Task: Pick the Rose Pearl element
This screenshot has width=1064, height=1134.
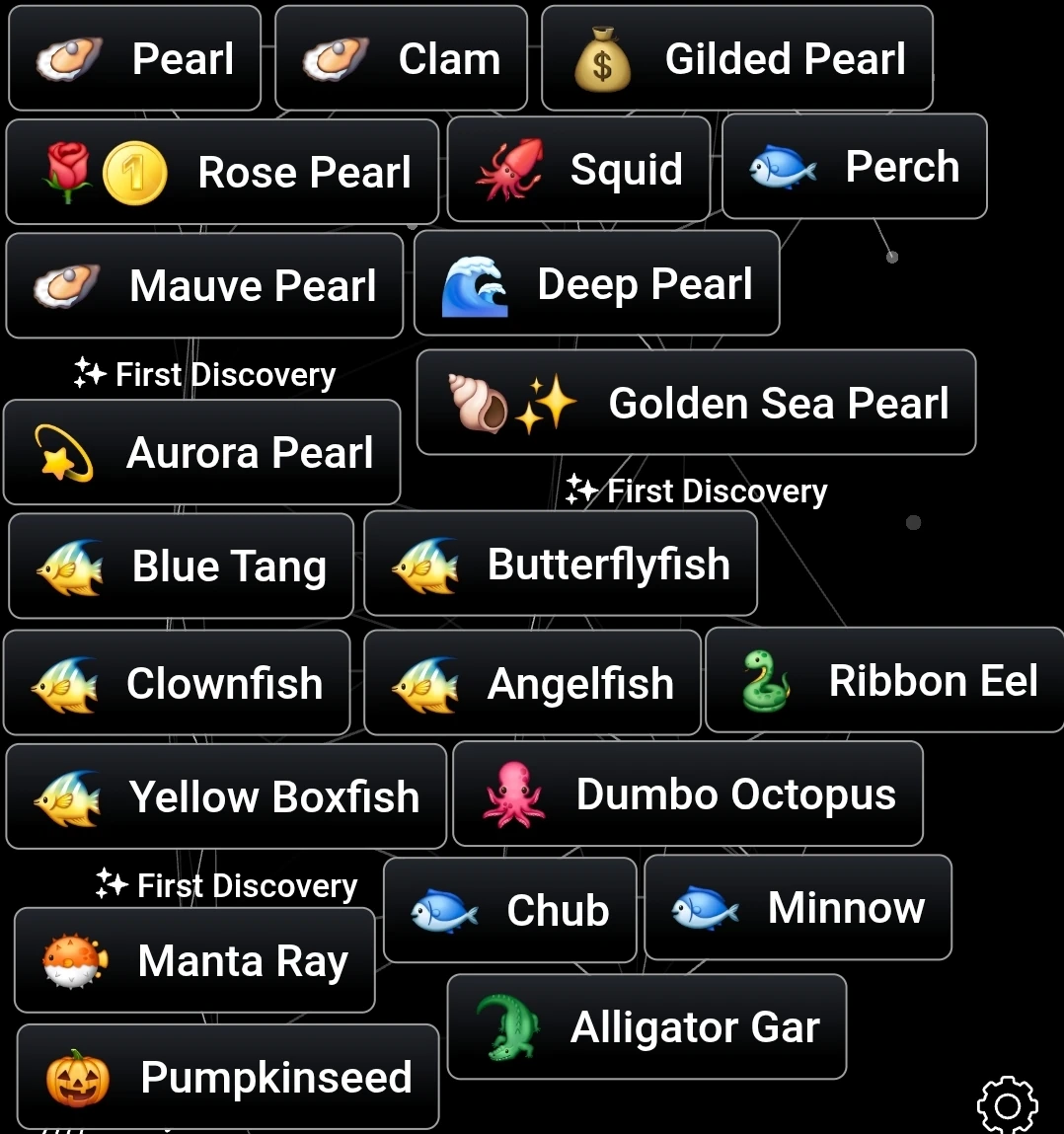Action: [222, 171]
